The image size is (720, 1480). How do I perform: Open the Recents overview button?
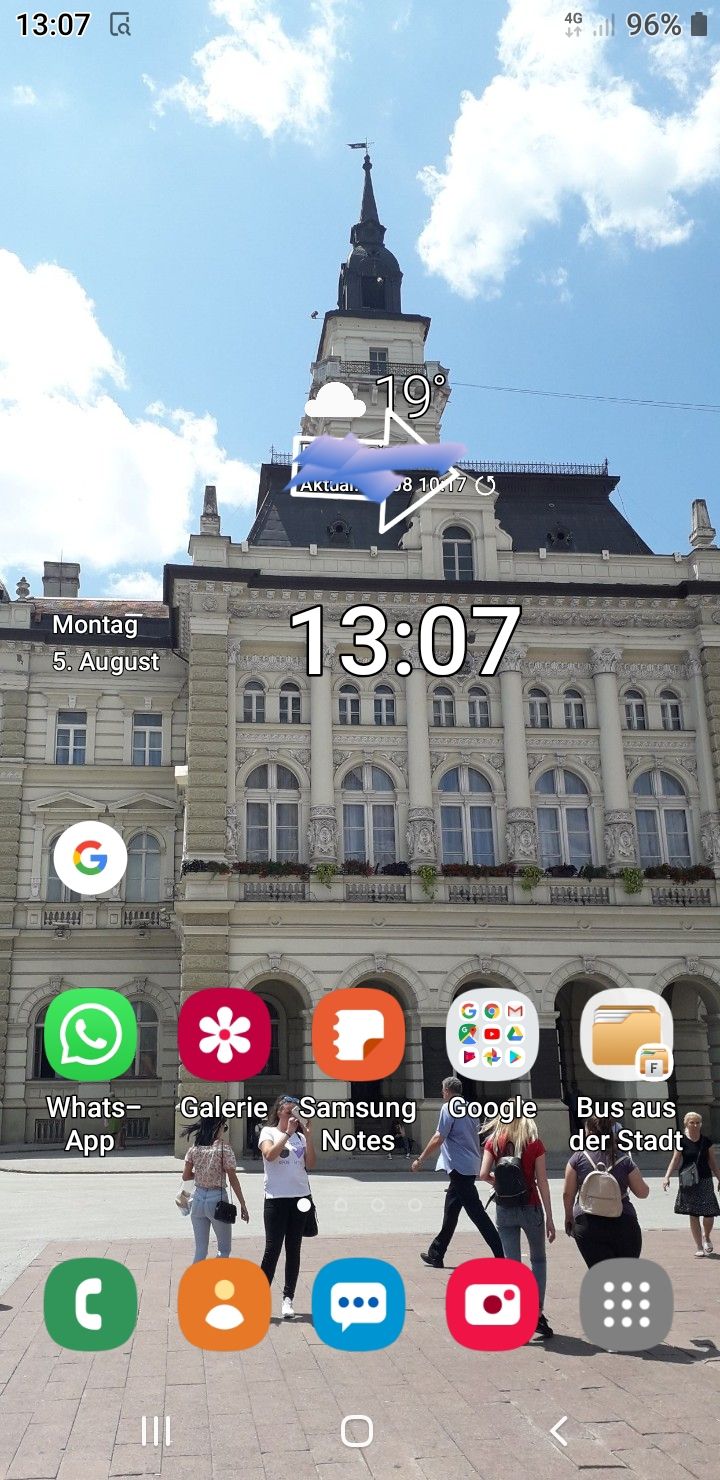[155, 1431]
